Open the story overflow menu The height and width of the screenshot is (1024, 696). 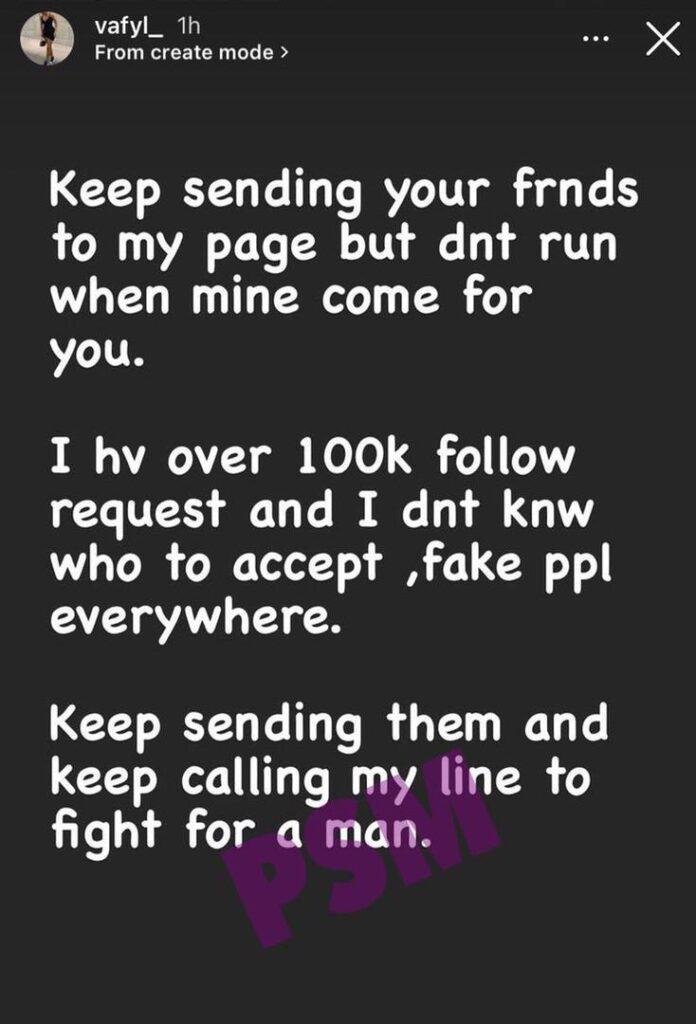596,41
